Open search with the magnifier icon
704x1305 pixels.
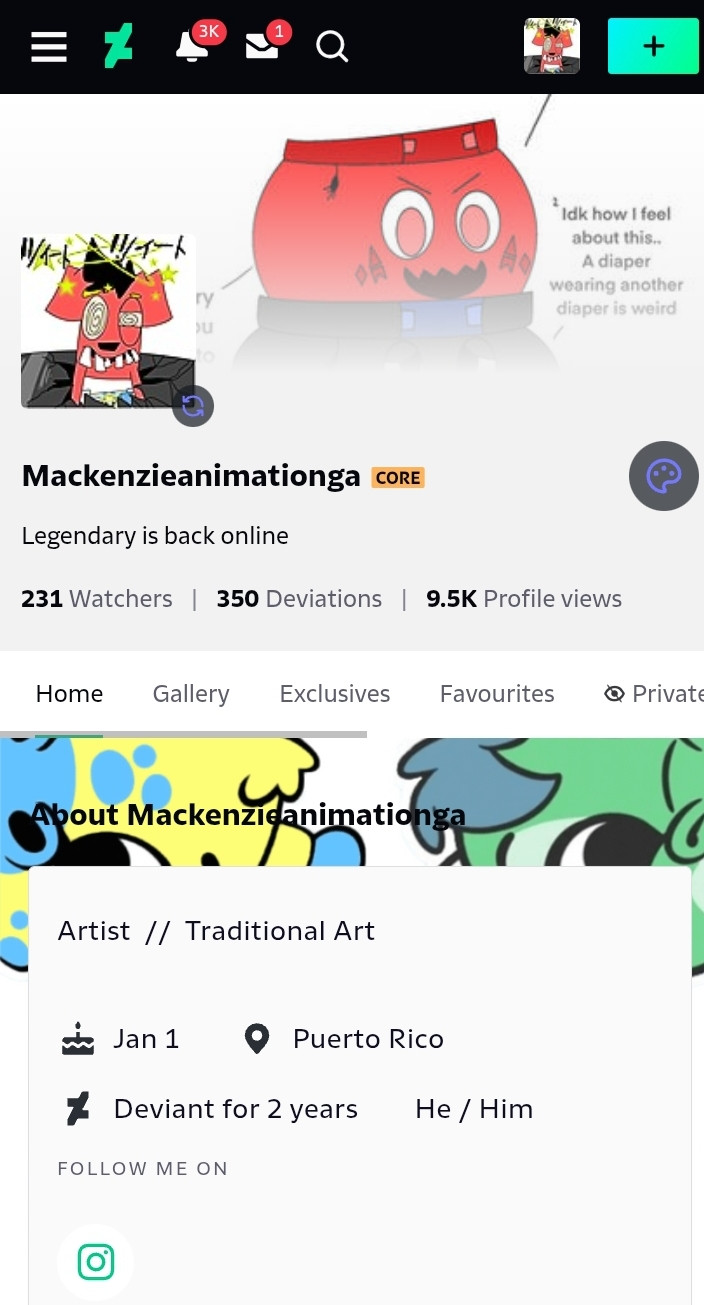coord(332,46)
